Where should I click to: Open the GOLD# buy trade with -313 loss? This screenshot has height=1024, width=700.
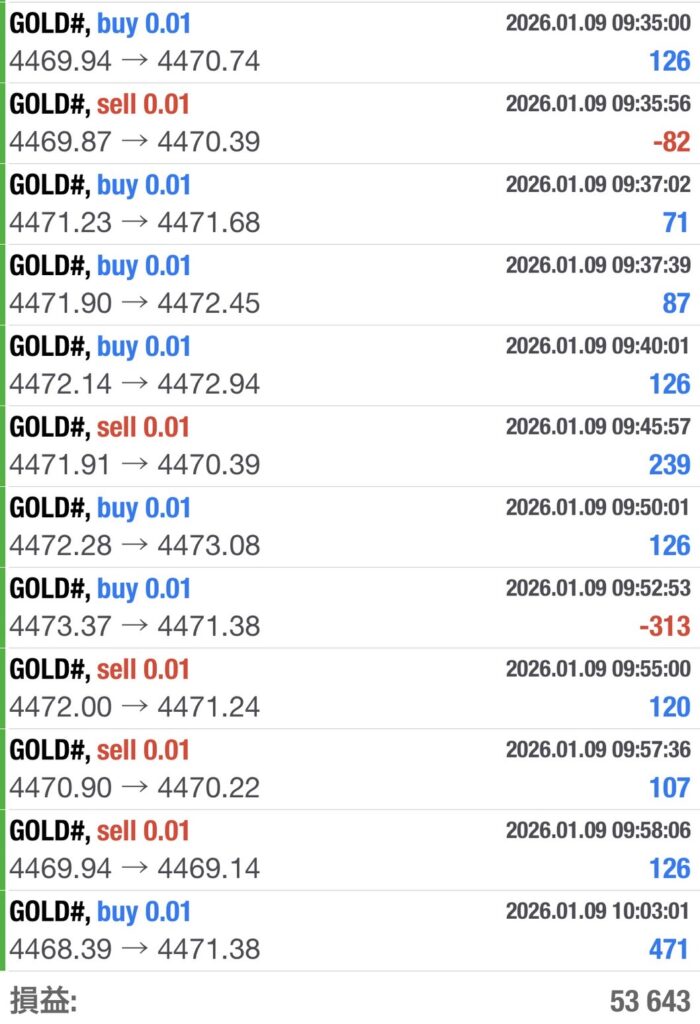[350, 608]
